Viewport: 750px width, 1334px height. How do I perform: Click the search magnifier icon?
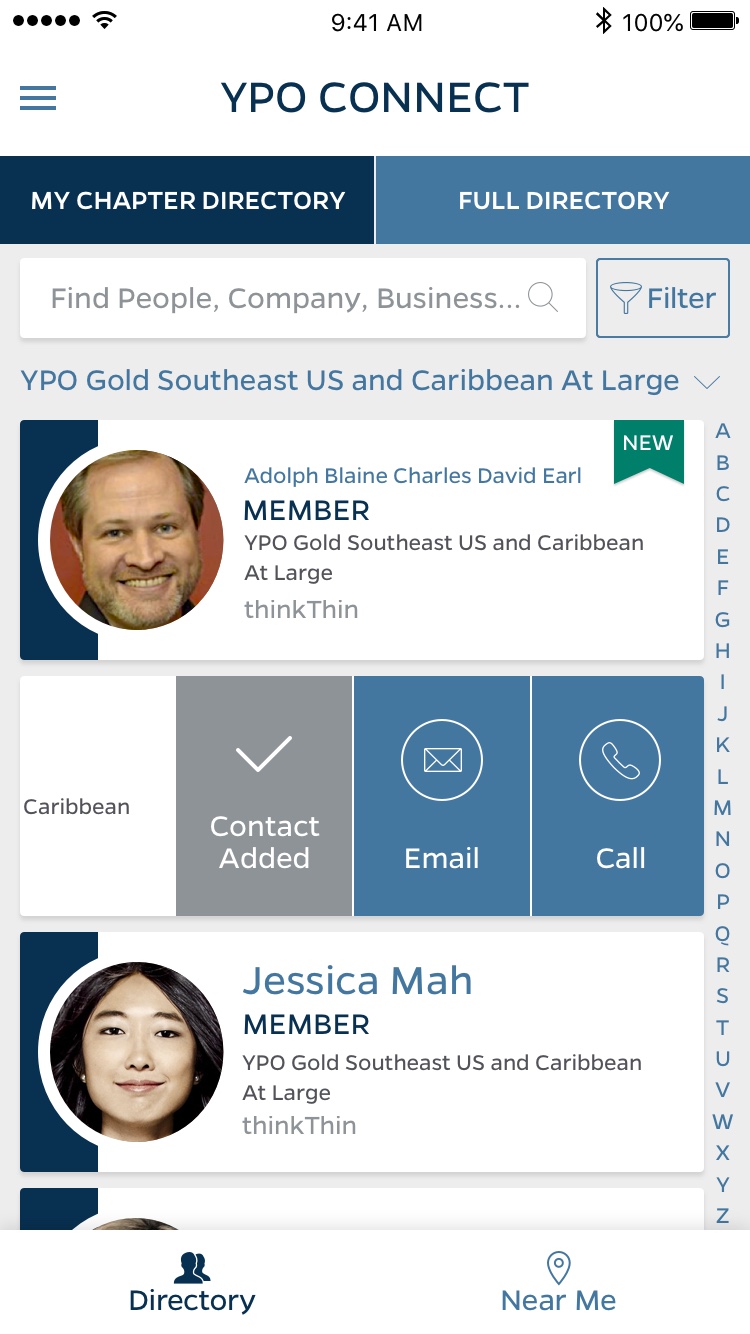[x=542, y=297]
